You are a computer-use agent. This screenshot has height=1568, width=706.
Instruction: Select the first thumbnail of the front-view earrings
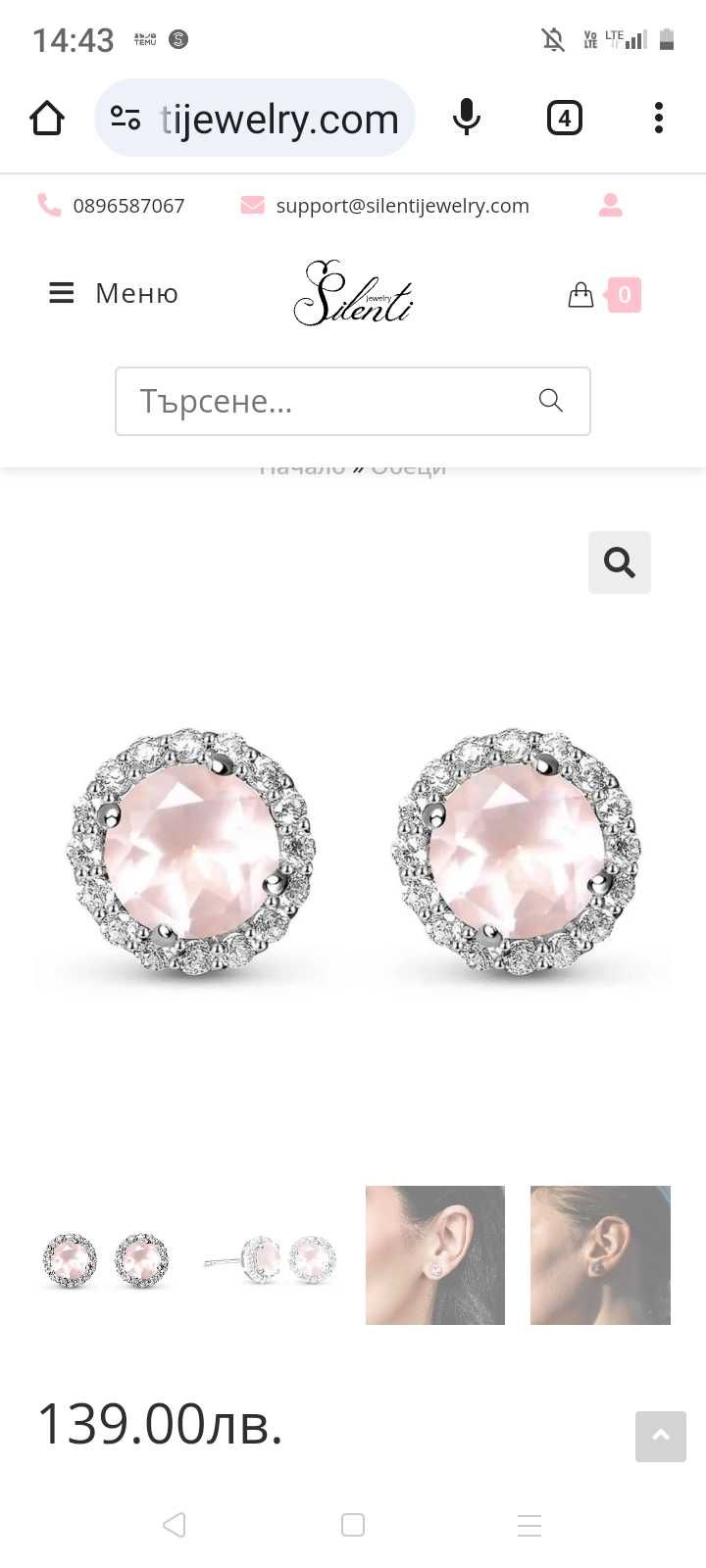106,1258
